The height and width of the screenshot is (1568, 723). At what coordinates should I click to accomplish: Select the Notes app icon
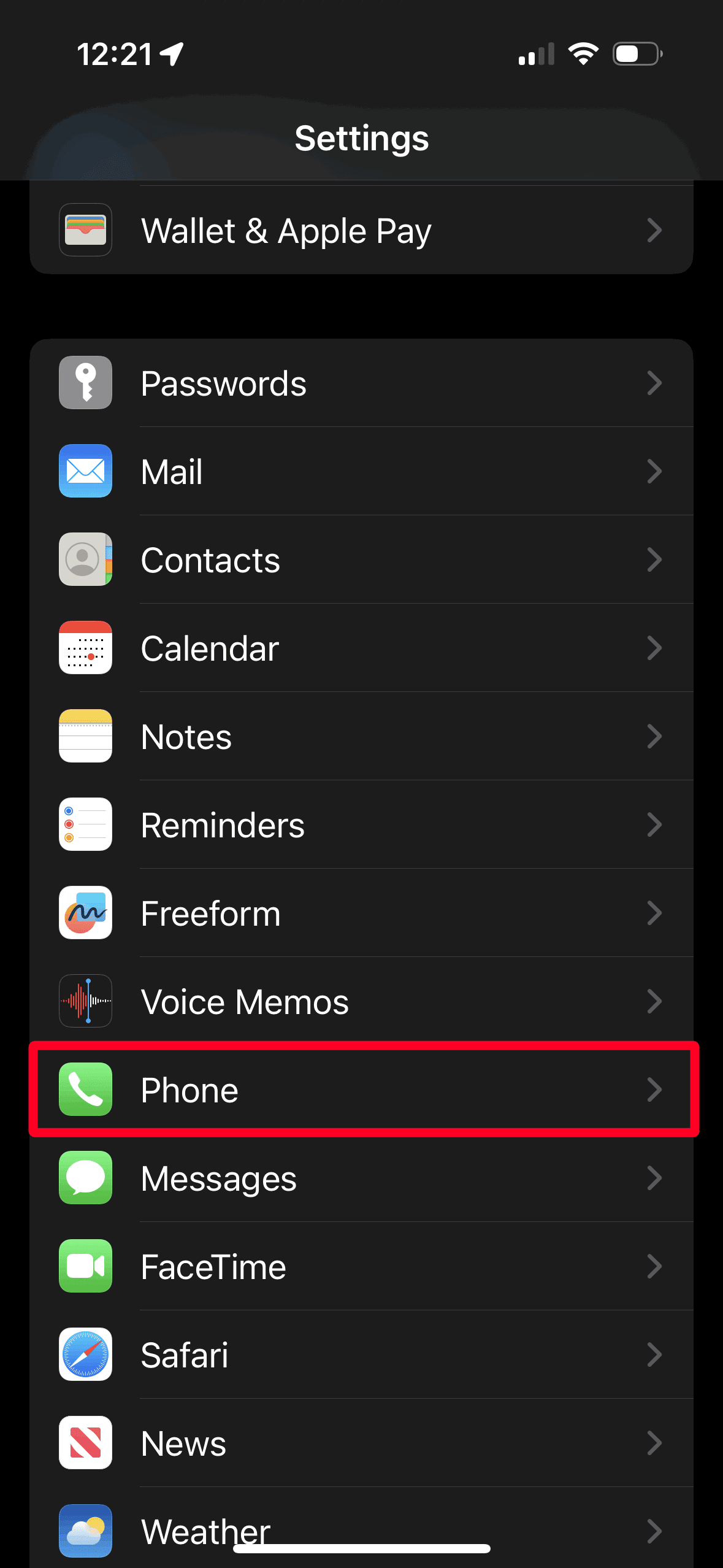[x=85, y=736]
